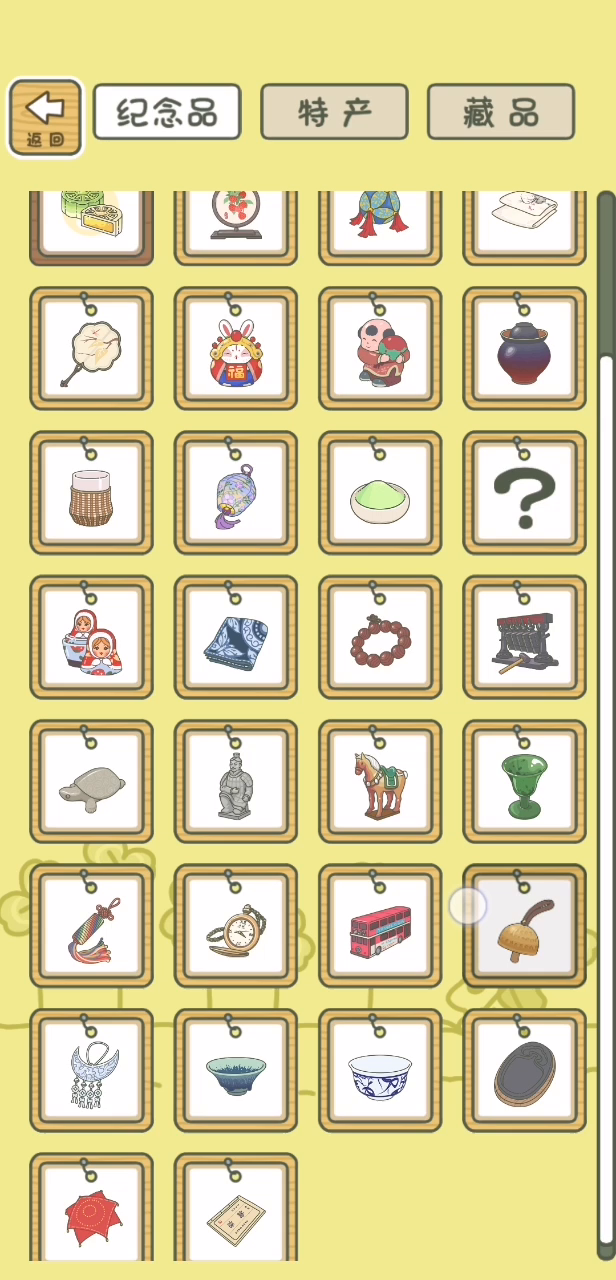View the terracotta warrior statue item
This screenshot has width=616, height=1280.
tap(236, 781)
